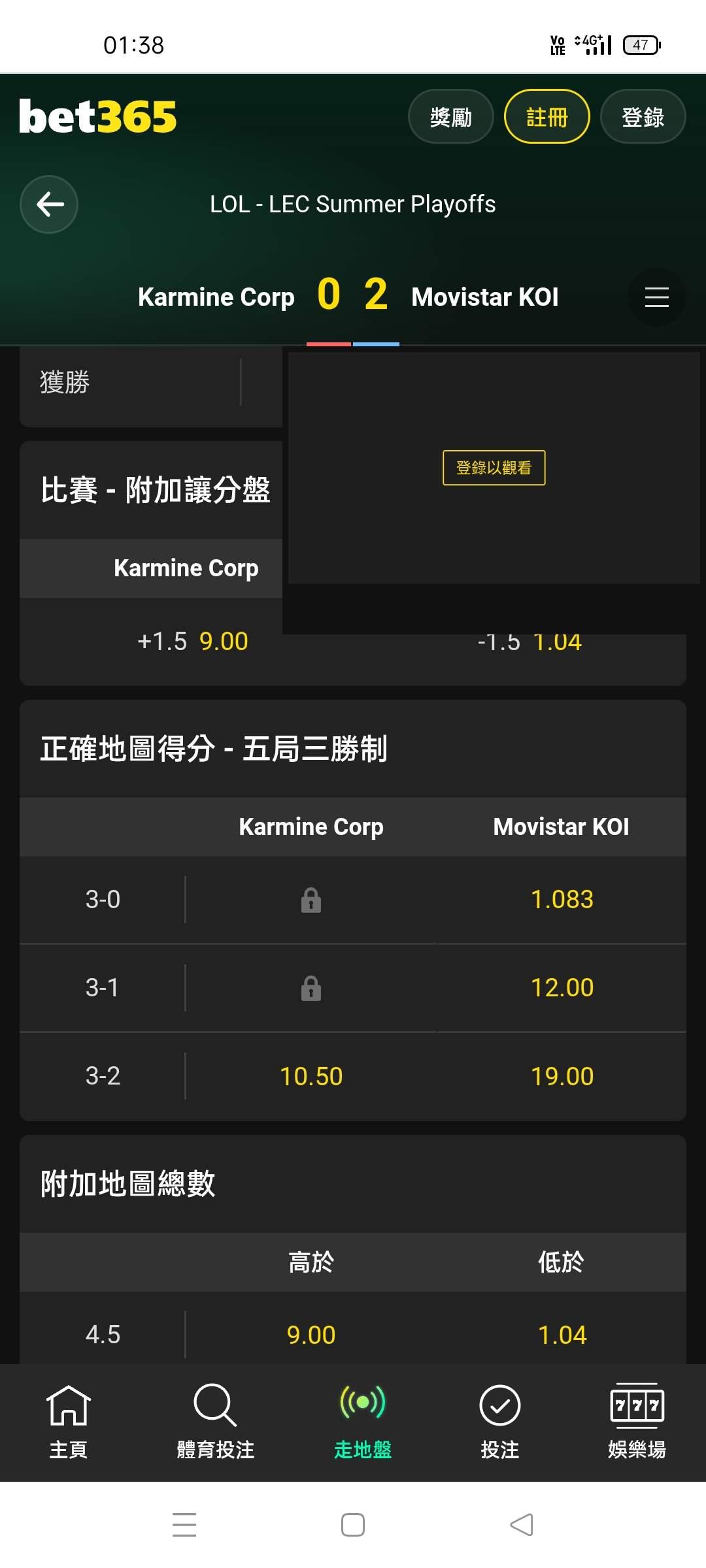
Task: Switch to the 娛樂場 casino tab
Action: (637, 1422)
